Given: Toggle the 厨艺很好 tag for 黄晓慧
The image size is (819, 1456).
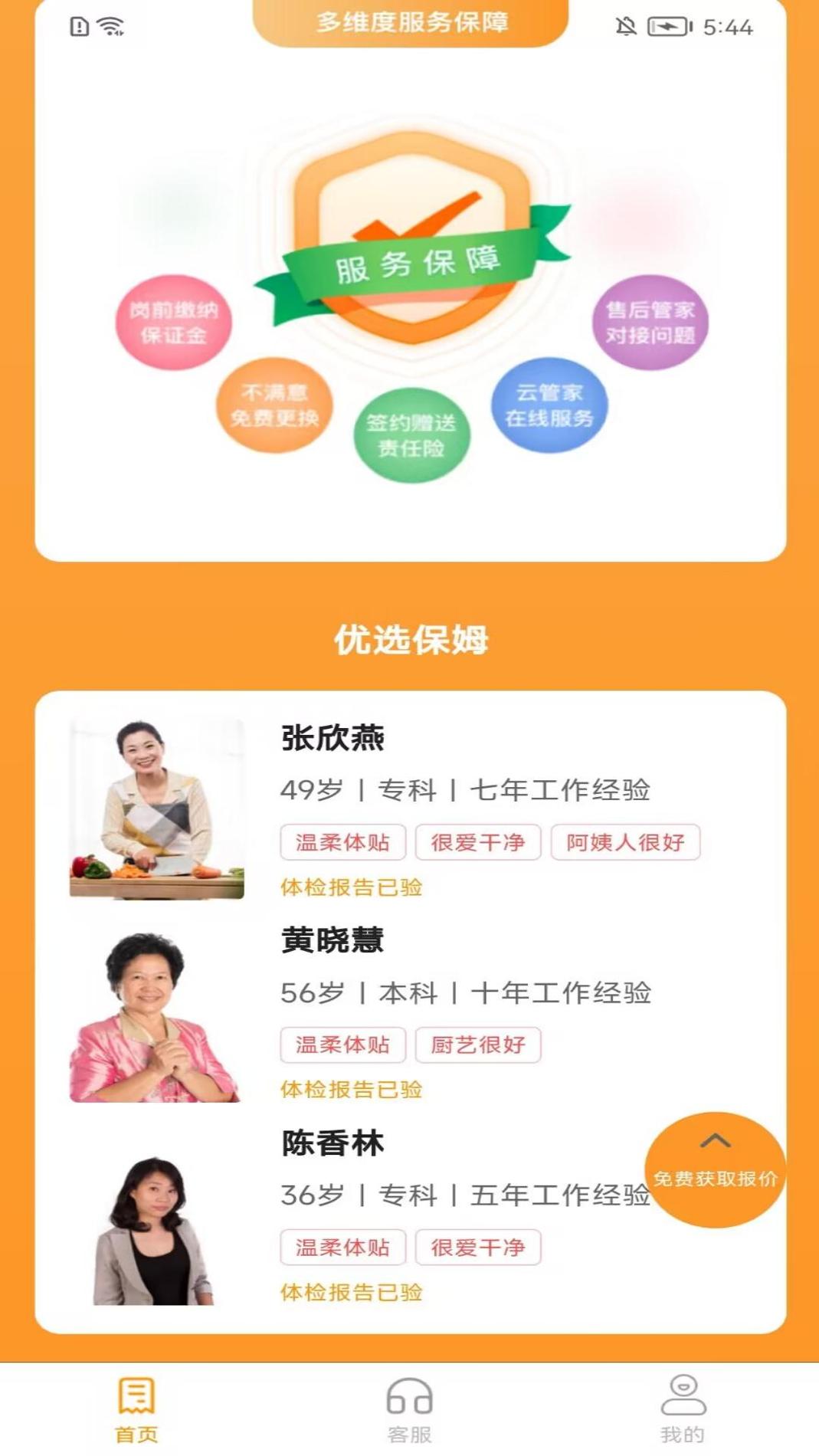Looking at the screenshot, I should coord(477,1044).
